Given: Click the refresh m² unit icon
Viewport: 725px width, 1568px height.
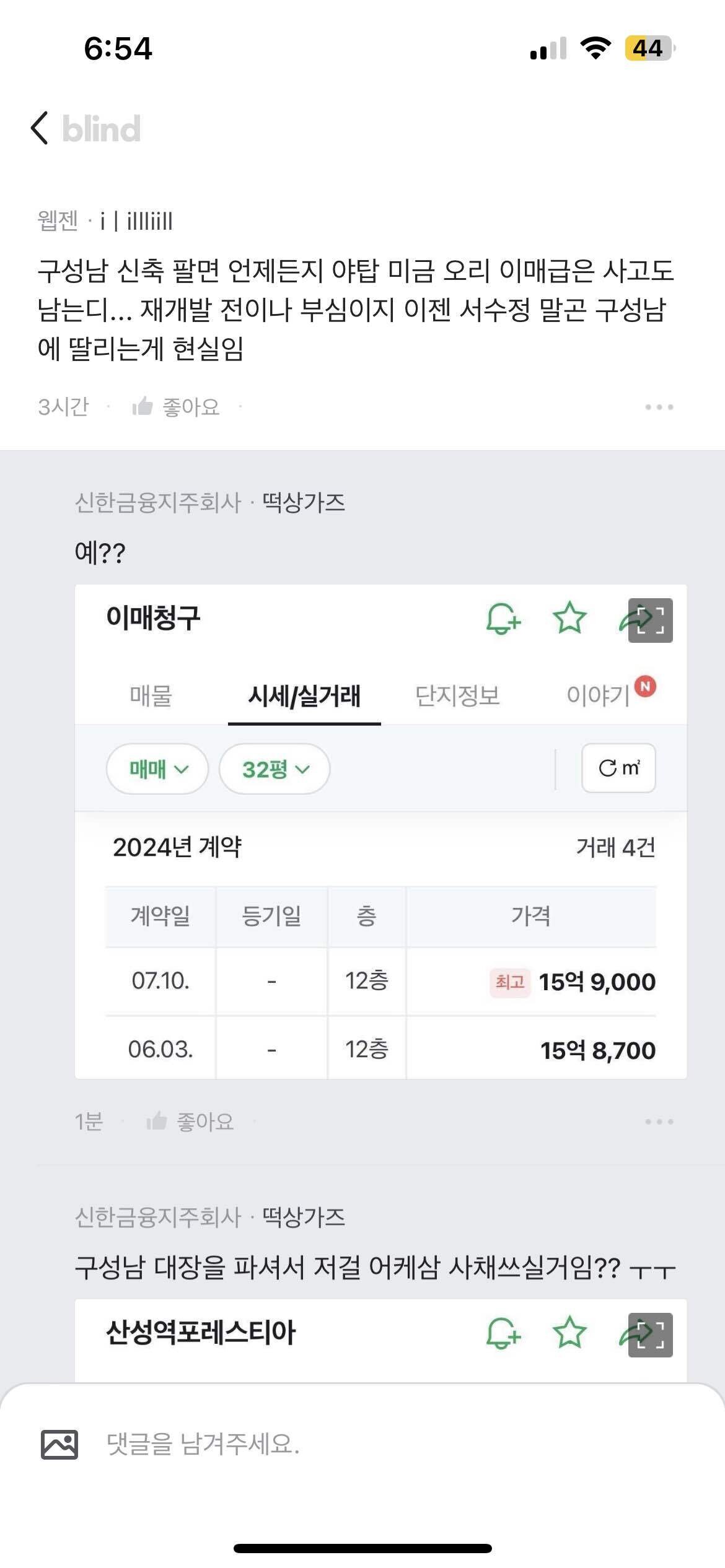Looking at the screenshot, I should 618,769.
